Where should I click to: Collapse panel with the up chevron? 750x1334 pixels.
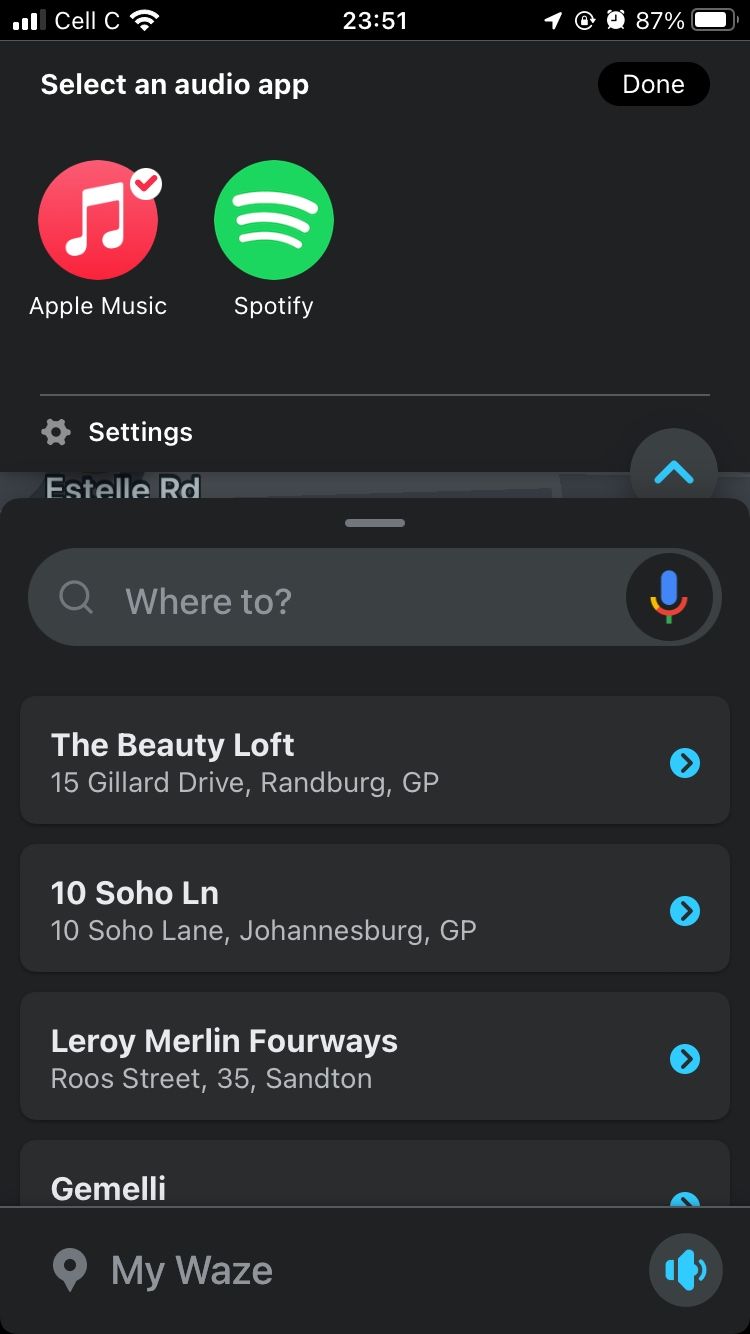673,471
